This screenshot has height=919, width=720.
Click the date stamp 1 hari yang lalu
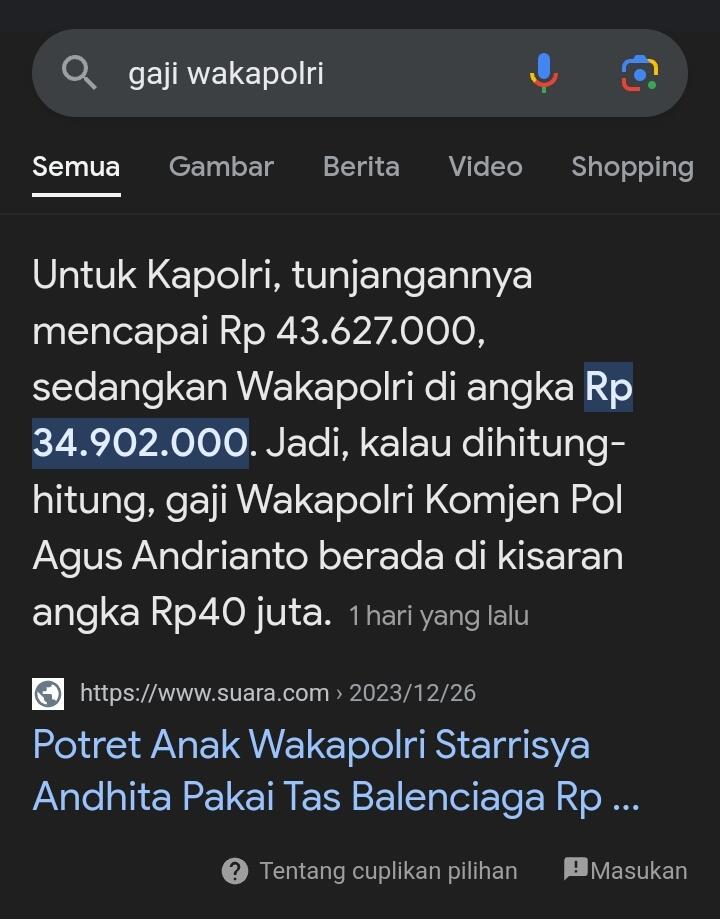438,616
